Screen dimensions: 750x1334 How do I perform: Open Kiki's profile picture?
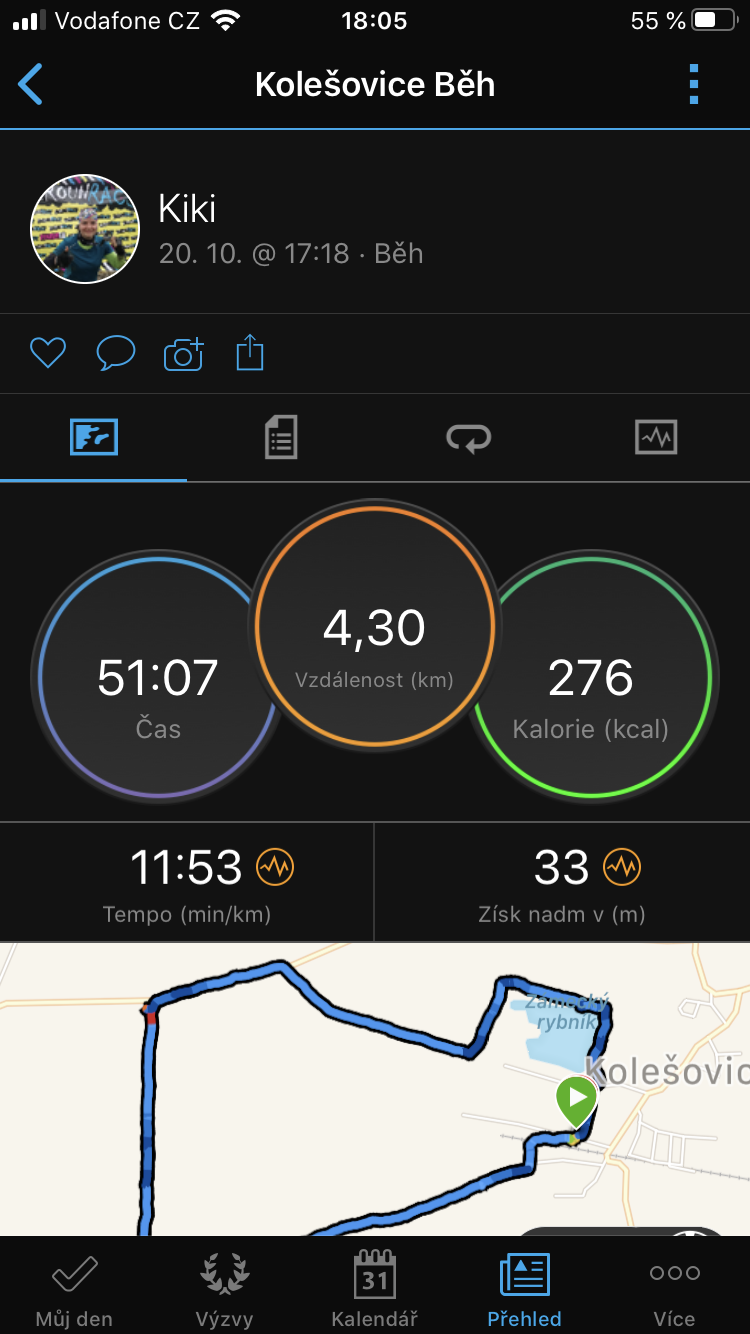tap(84, 229)
